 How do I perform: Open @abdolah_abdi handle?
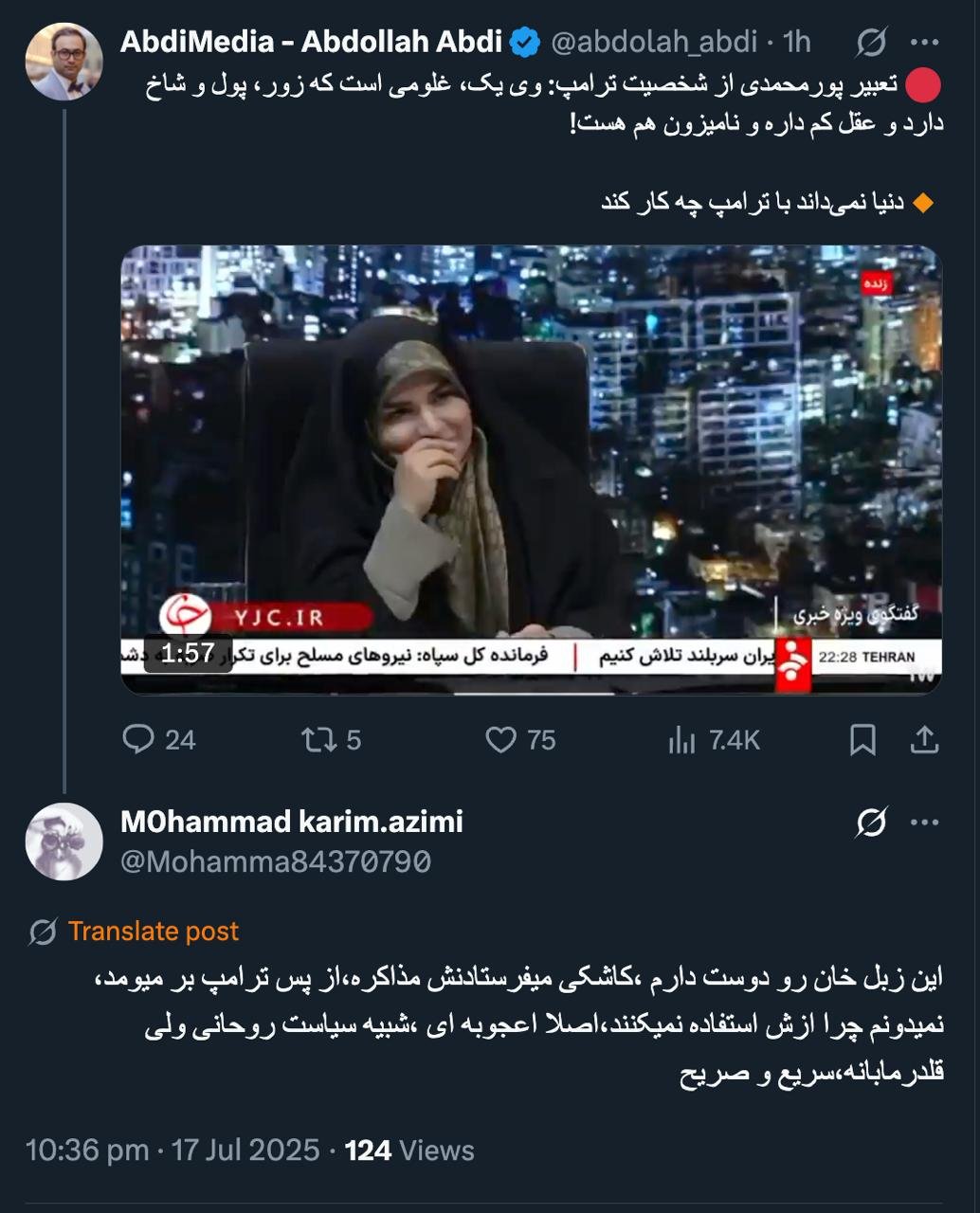653,43
